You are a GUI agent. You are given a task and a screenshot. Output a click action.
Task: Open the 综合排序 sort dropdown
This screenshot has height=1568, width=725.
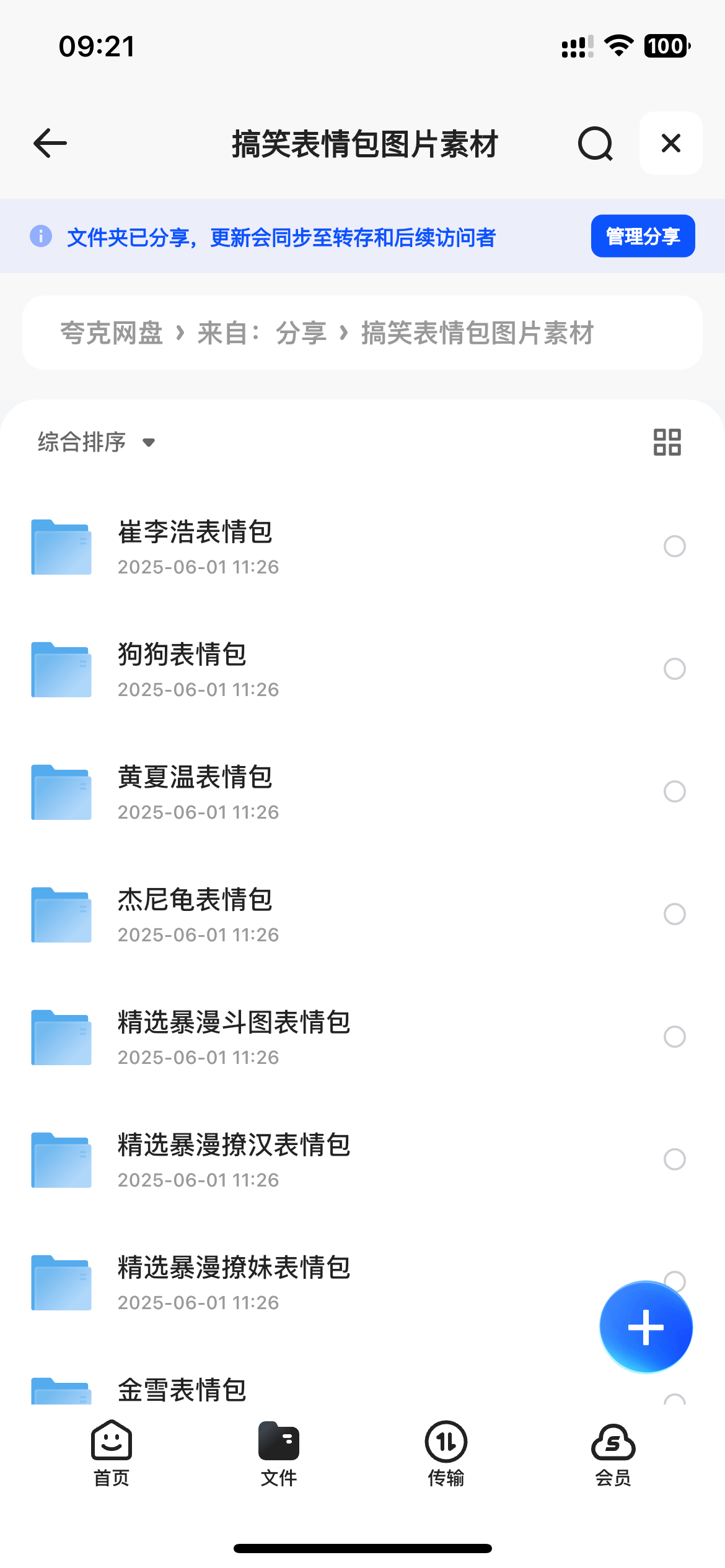coord(97,442)
